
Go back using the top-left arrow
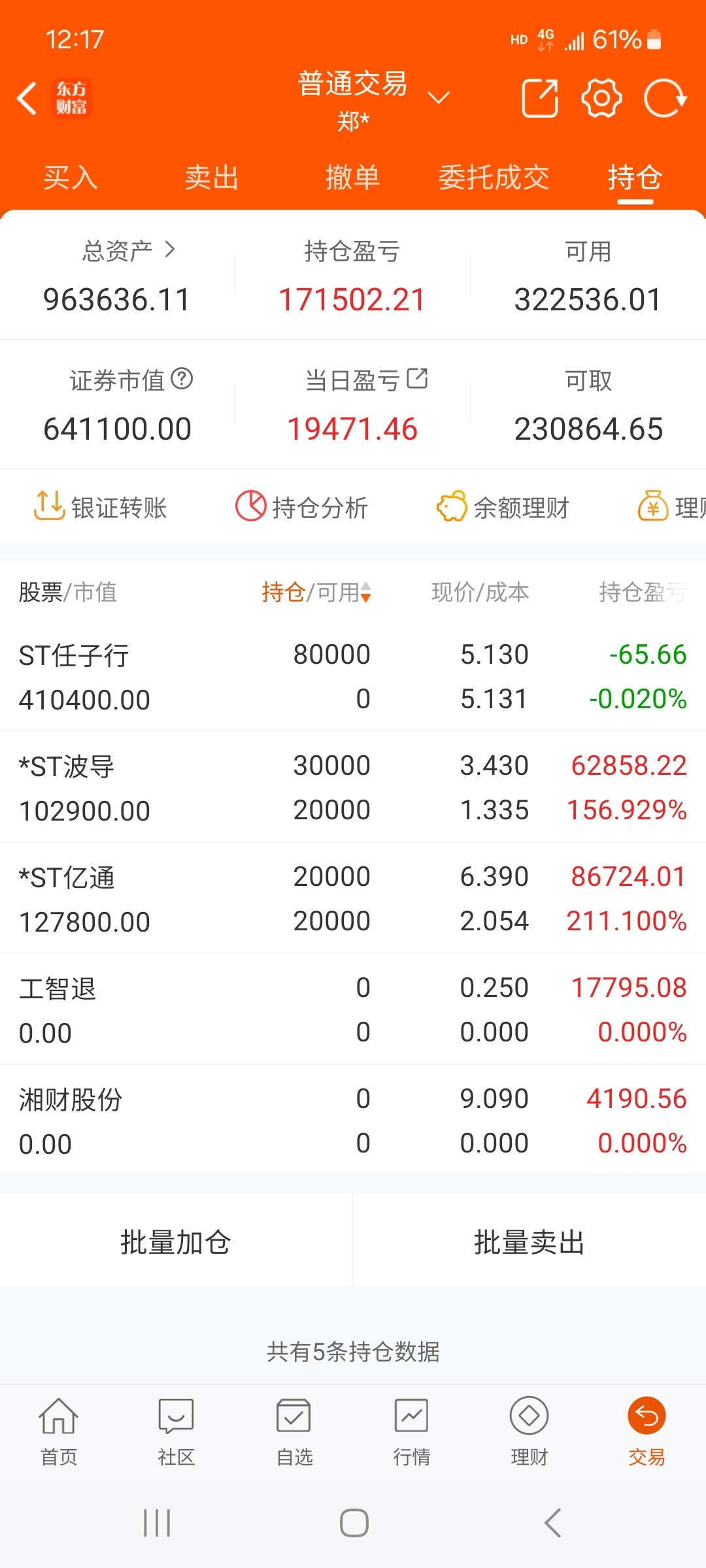[x=27, y=99]
